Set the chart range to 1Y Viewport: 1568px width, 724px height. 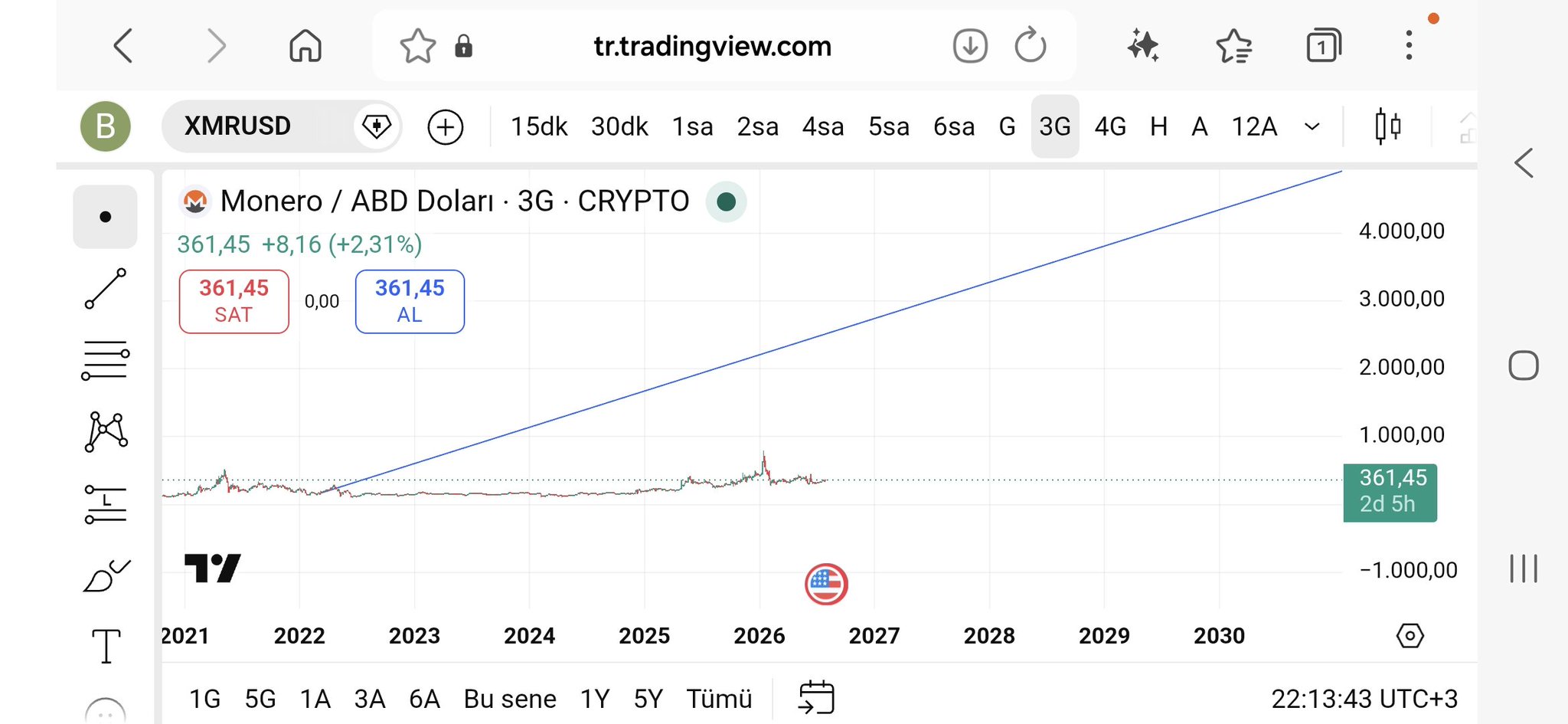[595, 699]
